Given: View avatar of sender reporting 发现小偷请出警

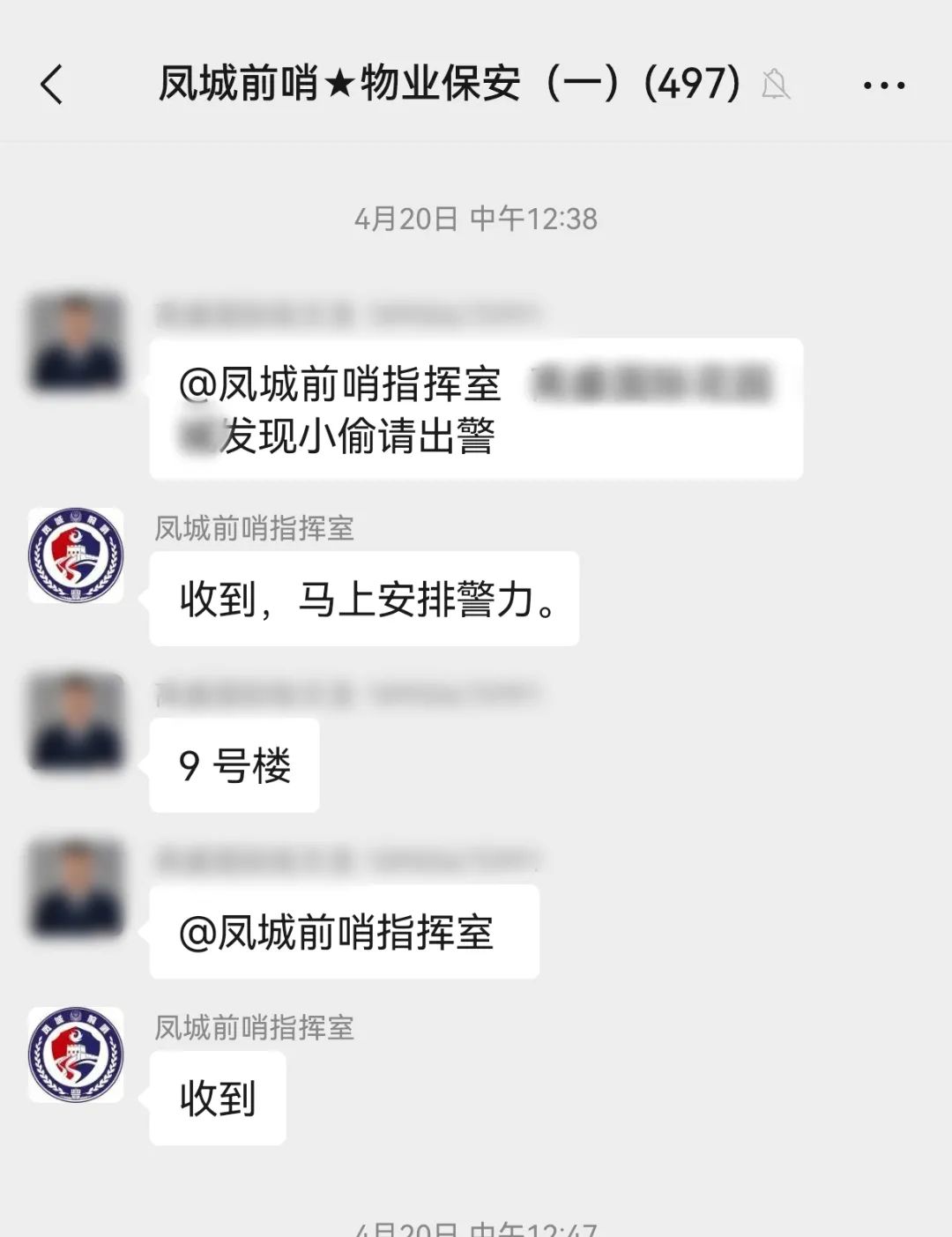Looking at the screenshot, I should click(76, 342).
